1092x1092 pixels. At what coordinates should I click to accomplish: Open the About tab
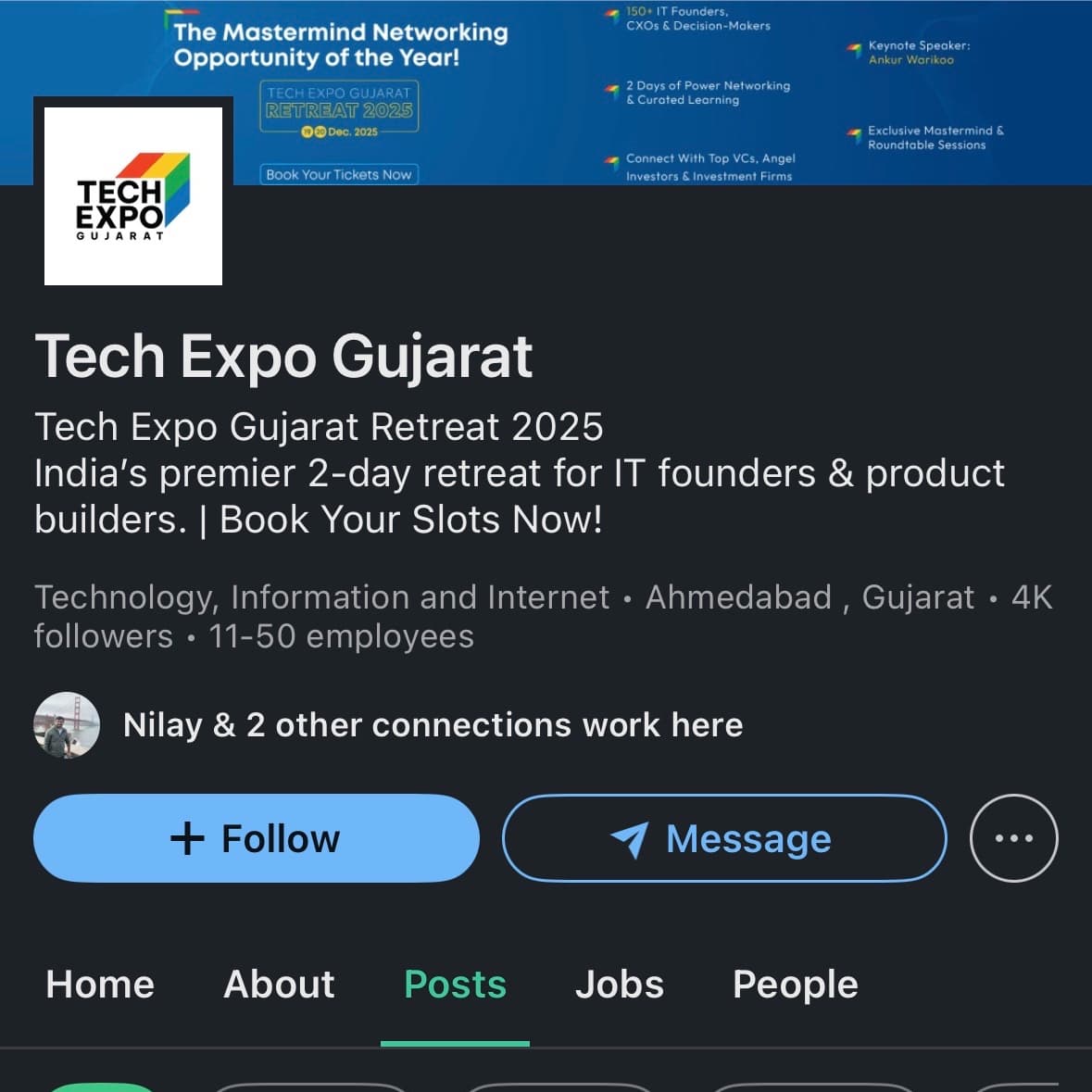pos(279,985)
